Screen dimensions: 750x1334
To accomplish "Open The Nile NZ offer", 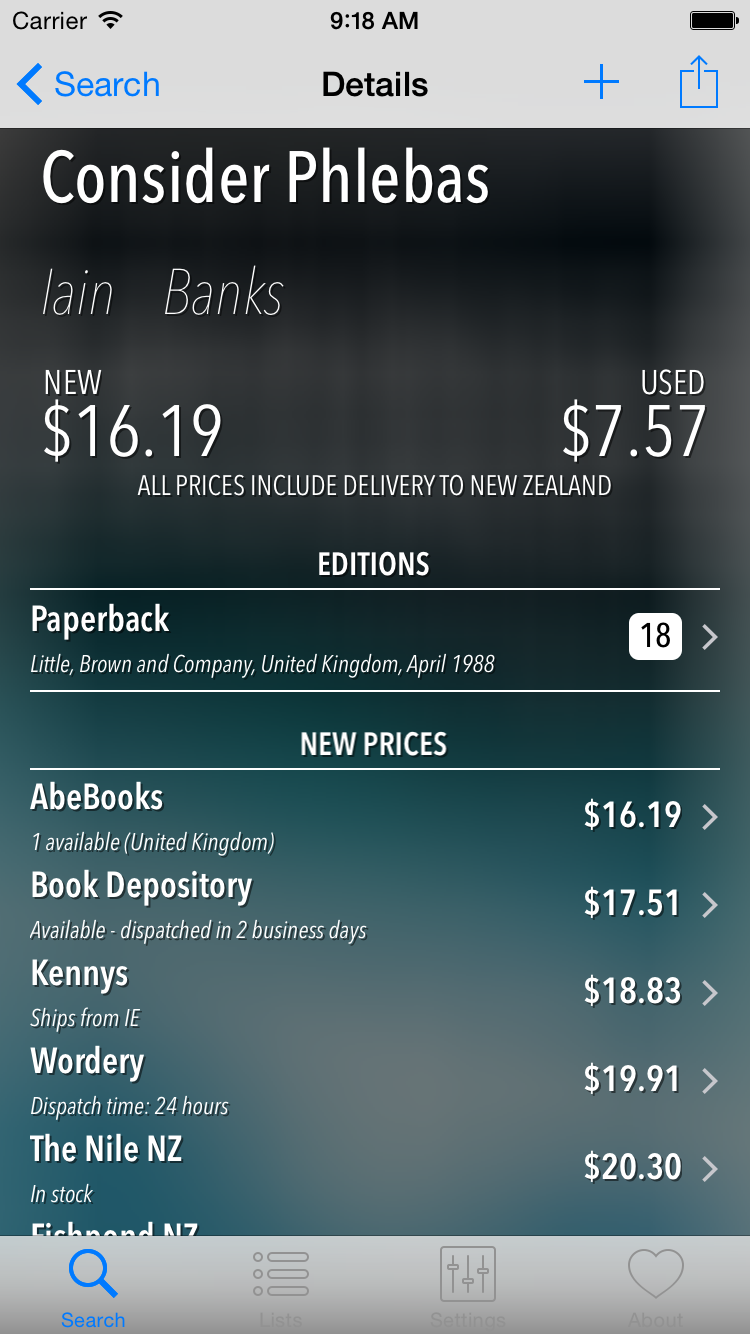I will coord(375,1167).
